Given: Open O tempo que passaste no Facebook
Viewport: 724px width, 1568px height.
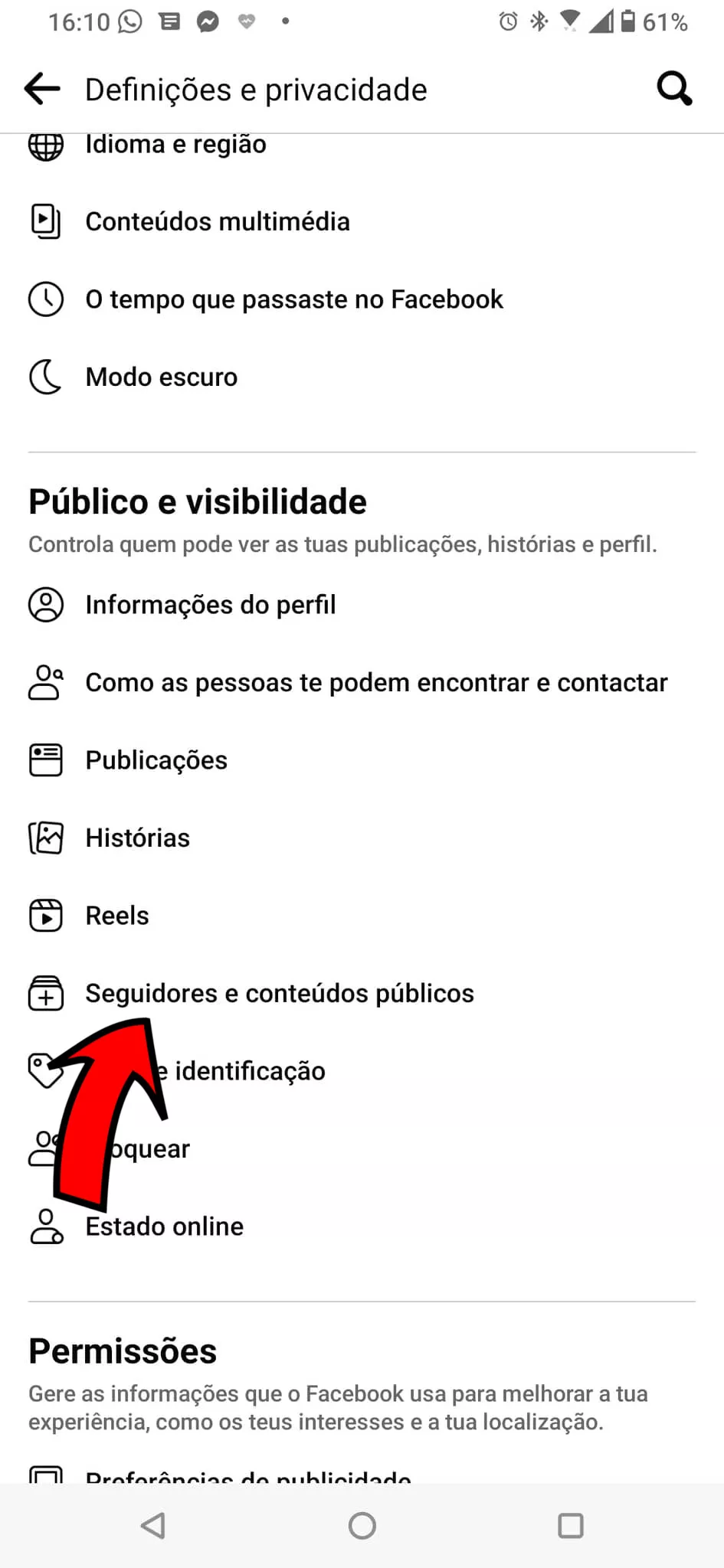Looking at the screenshot, I should tap(362, 299).
